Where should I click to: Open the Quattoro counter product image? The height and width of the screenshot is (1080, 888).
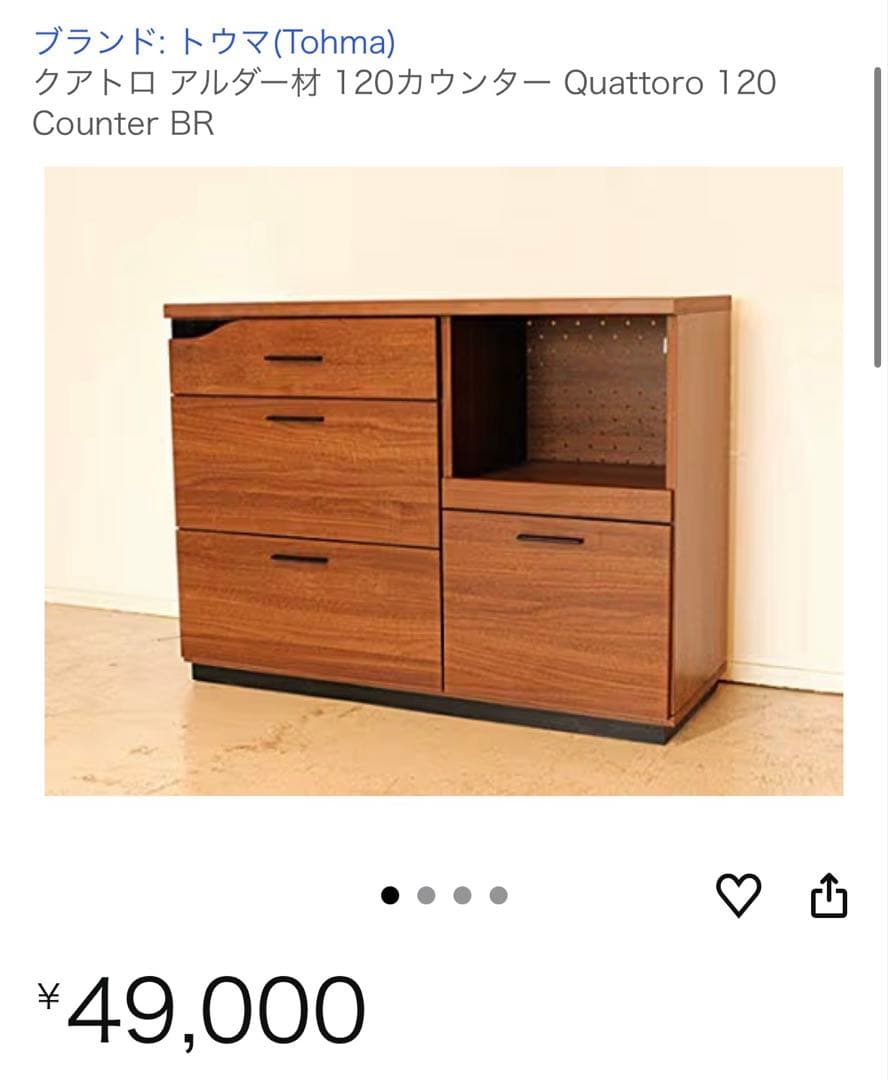(x=444, y=481)
